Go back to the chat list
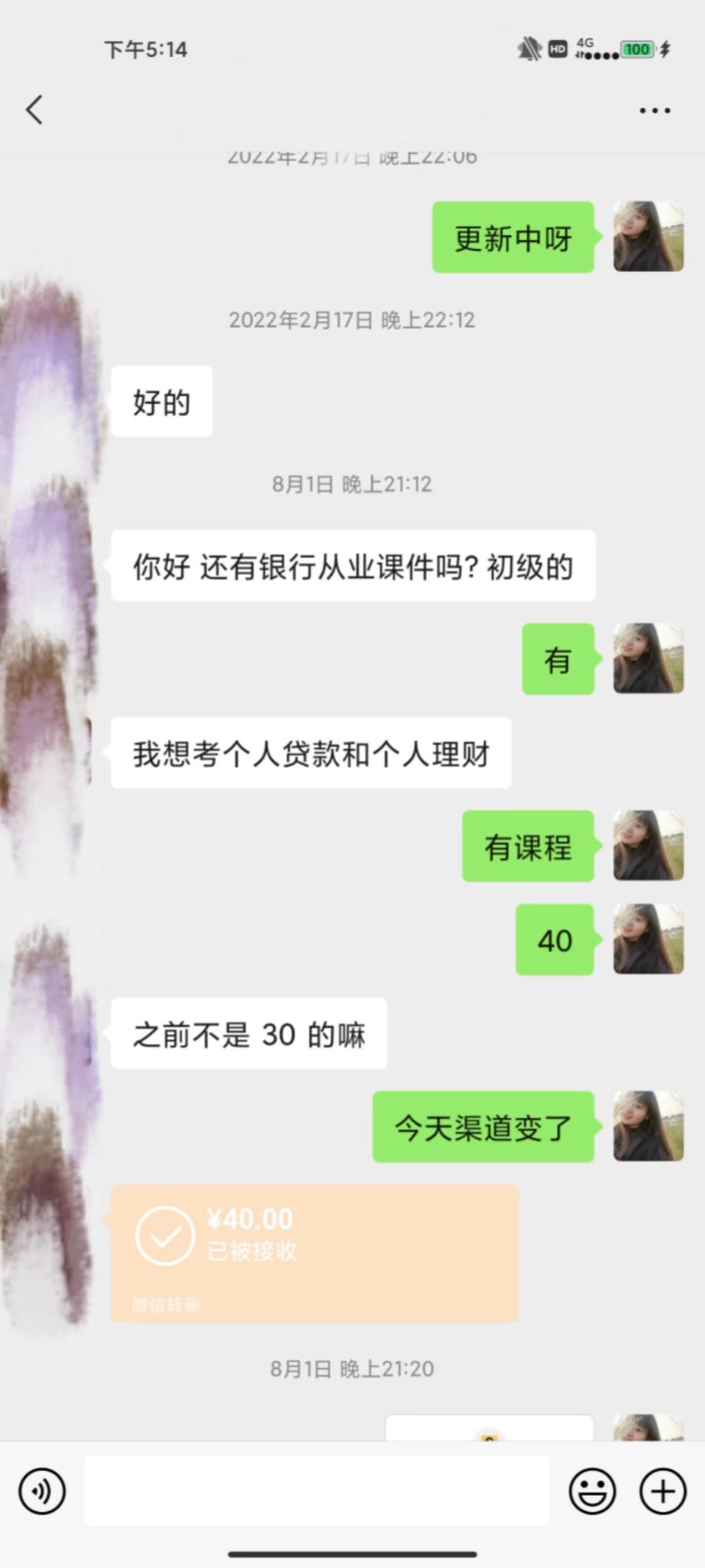Image resolution: width=705 pixels, height=1568 pixels. pos(34,110)
